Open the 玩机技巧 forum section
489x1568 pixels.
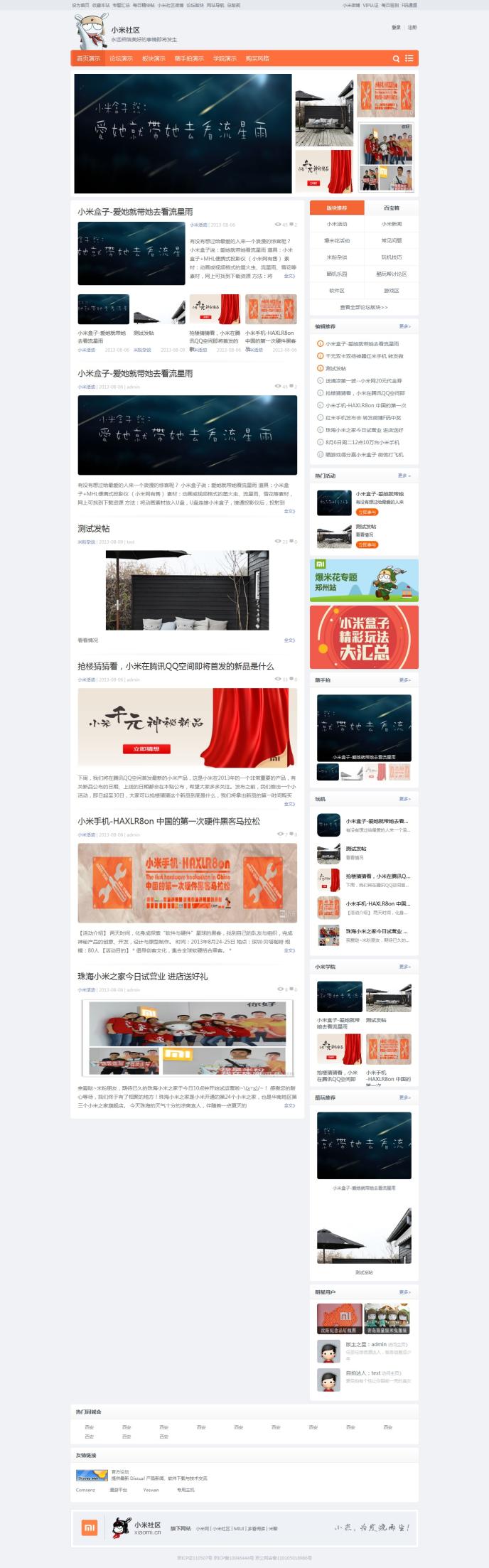(392, 257)
